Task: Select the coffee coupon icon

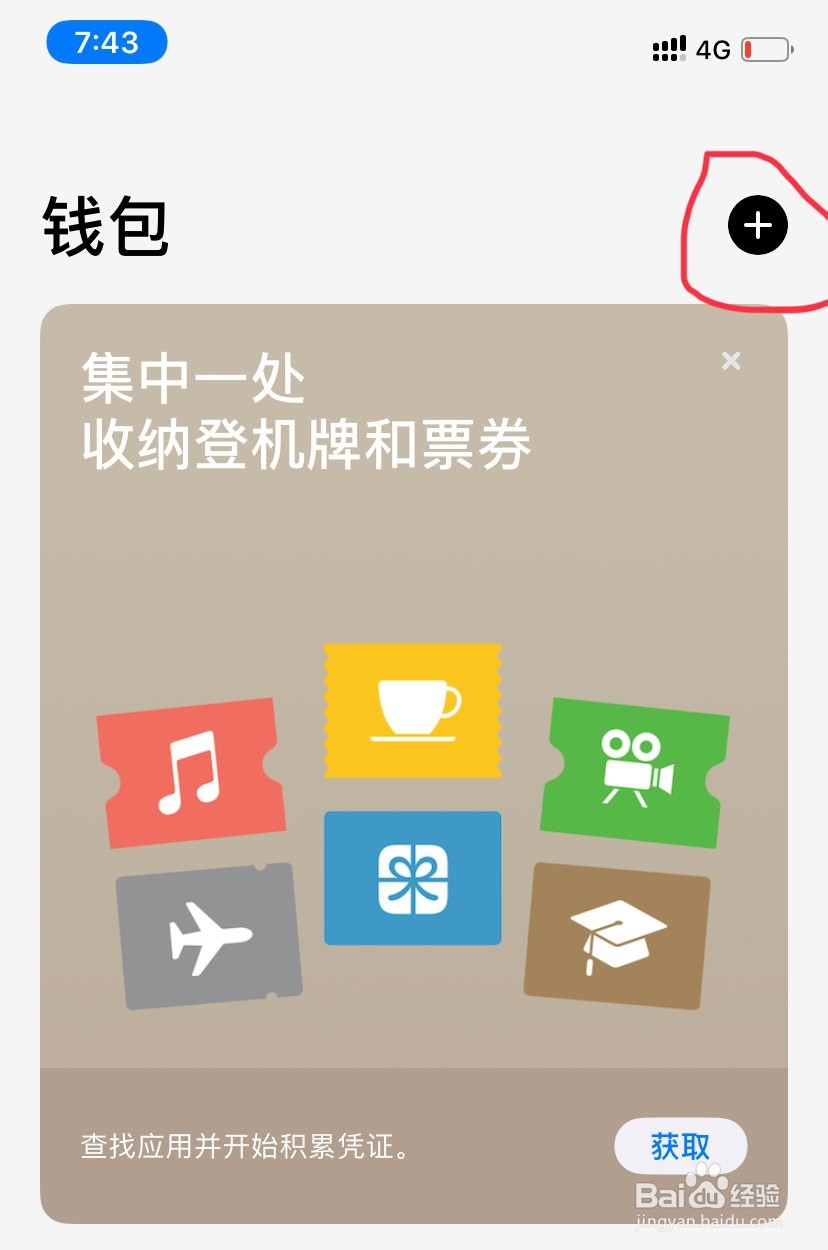Action: point(412,710)
